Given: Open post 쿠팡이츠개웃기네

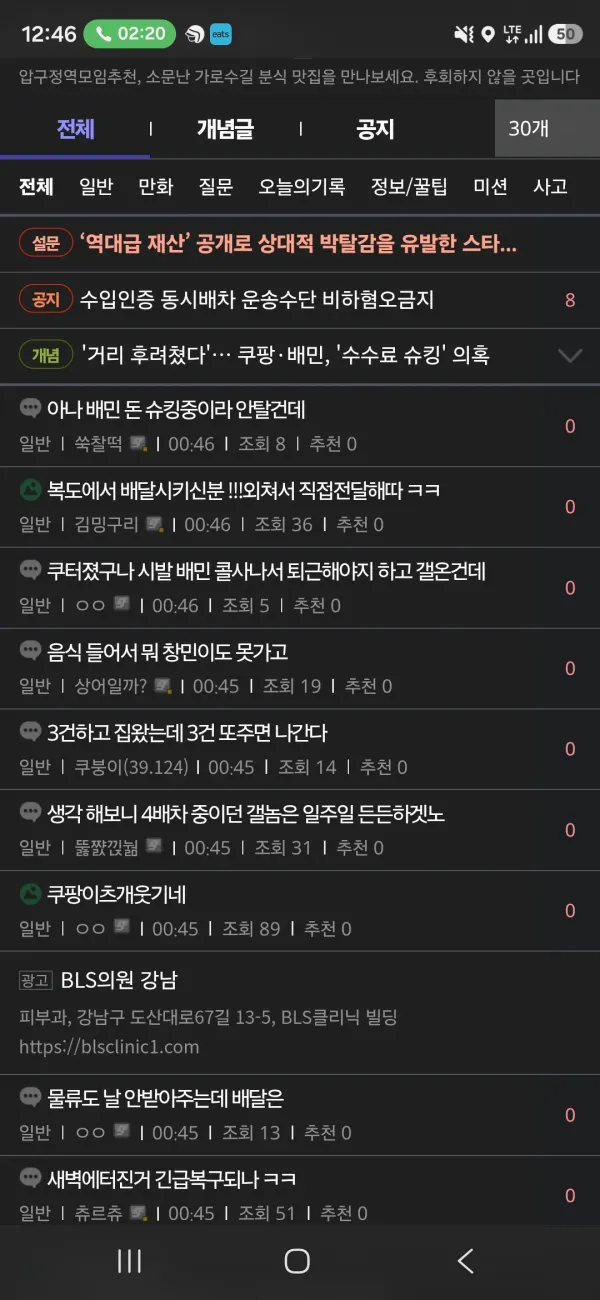Looking at the screenshot, I should (300, 911).
